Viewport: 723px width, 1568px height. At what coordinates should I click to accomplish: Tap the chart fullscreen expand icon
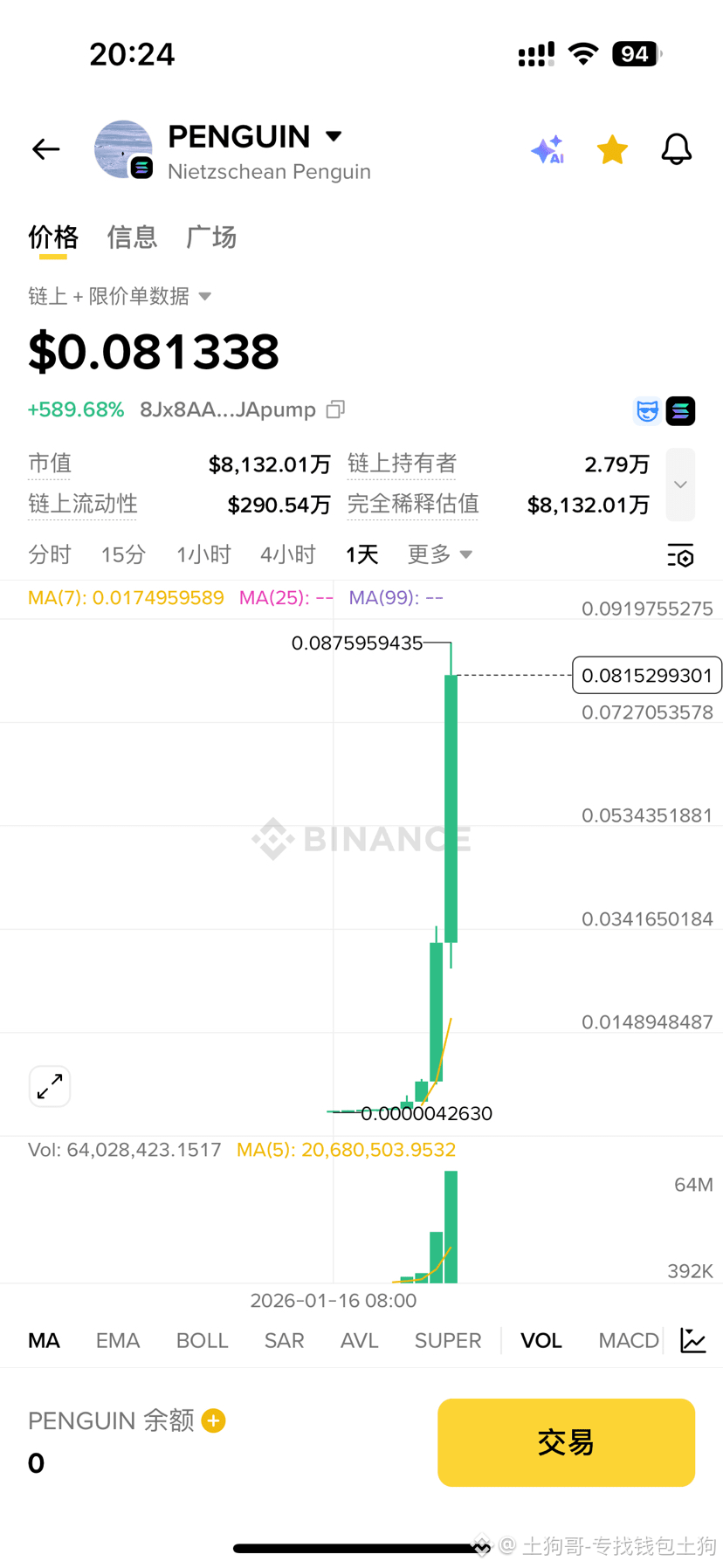pos(50,1086)
